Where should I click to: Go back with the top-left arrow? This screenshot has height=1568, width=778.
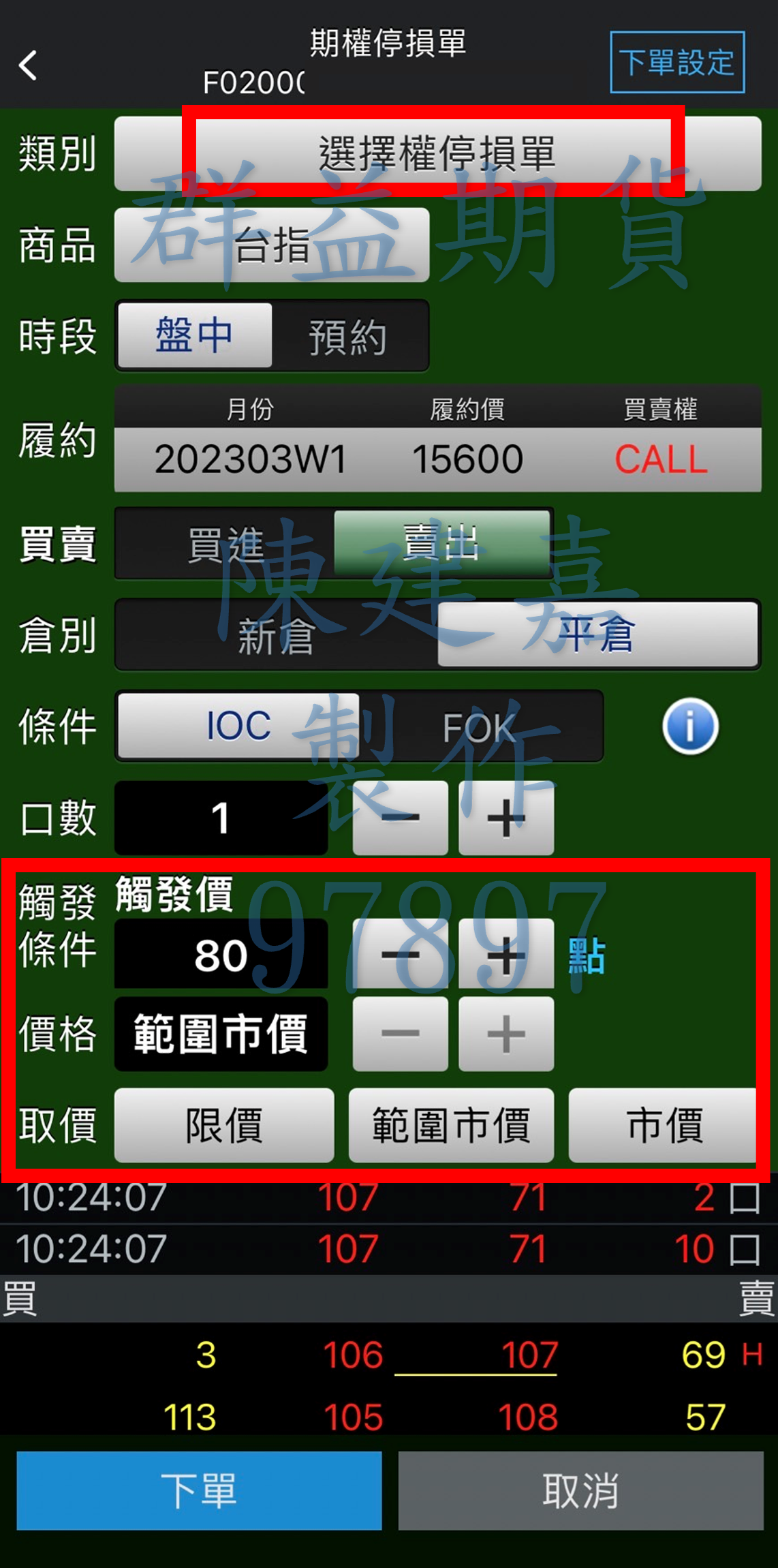click(29, 65)
